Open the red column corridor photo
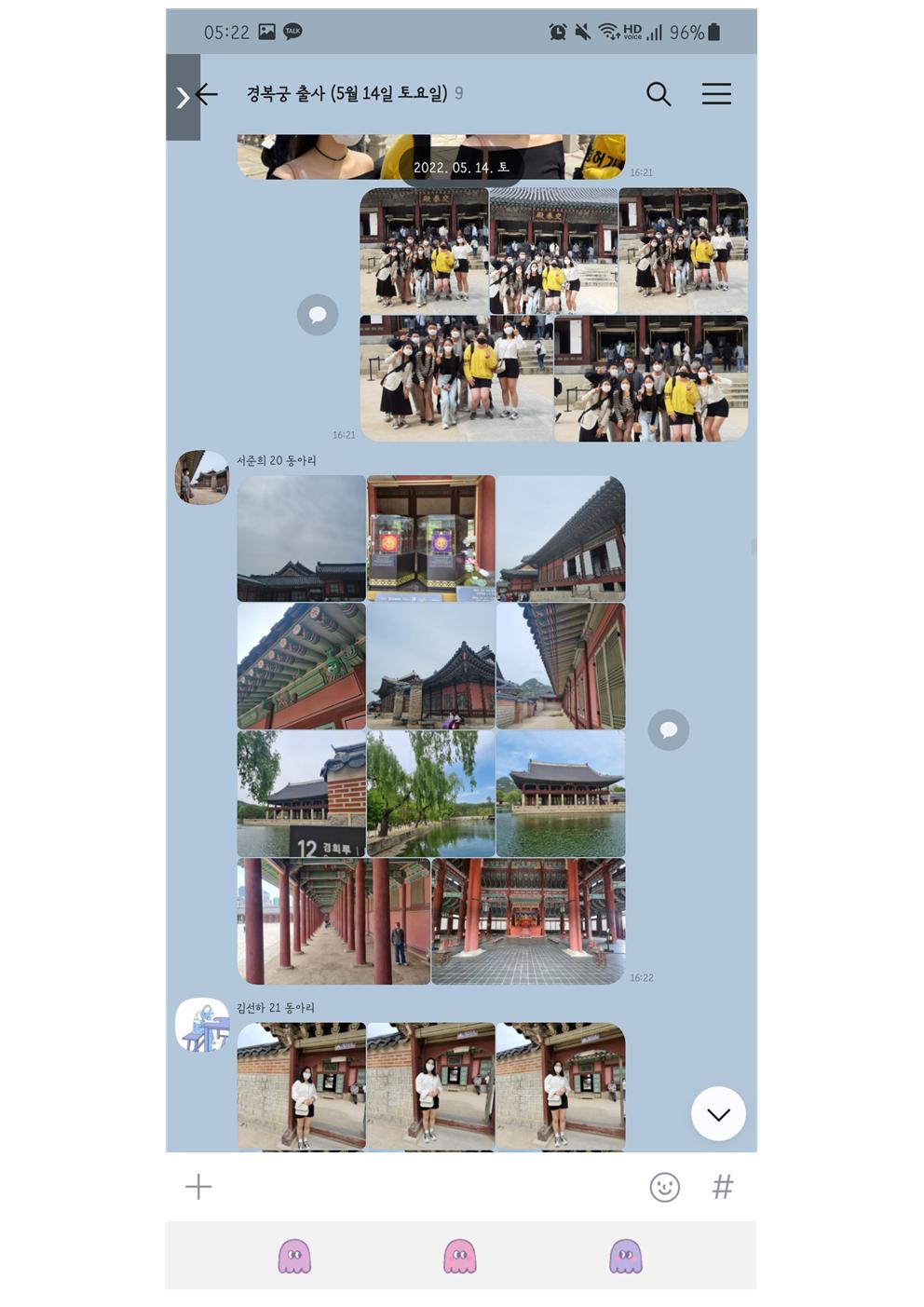This screenshot has width=924, height=1307. tap(333, 921)
